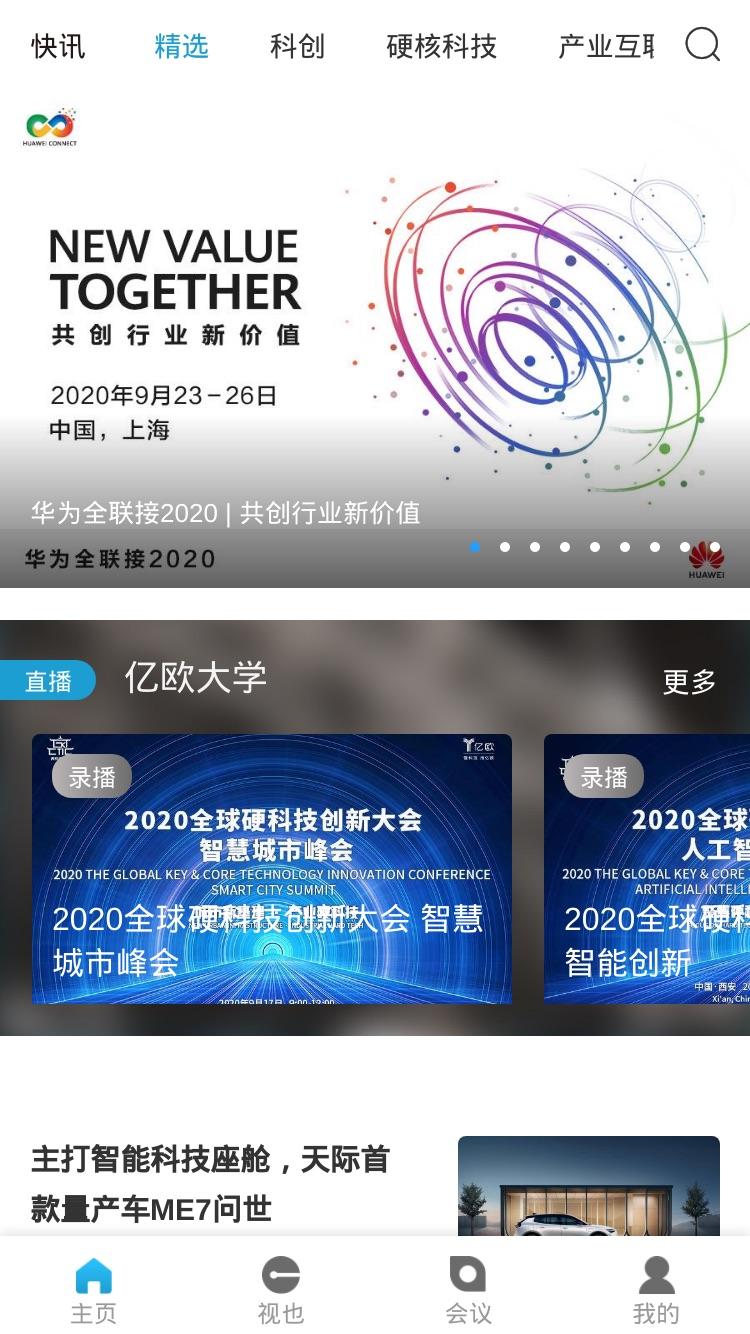Open the 智能创新 recording card
The height and width of the screenshot is (1334, 750).
point(647,869)
